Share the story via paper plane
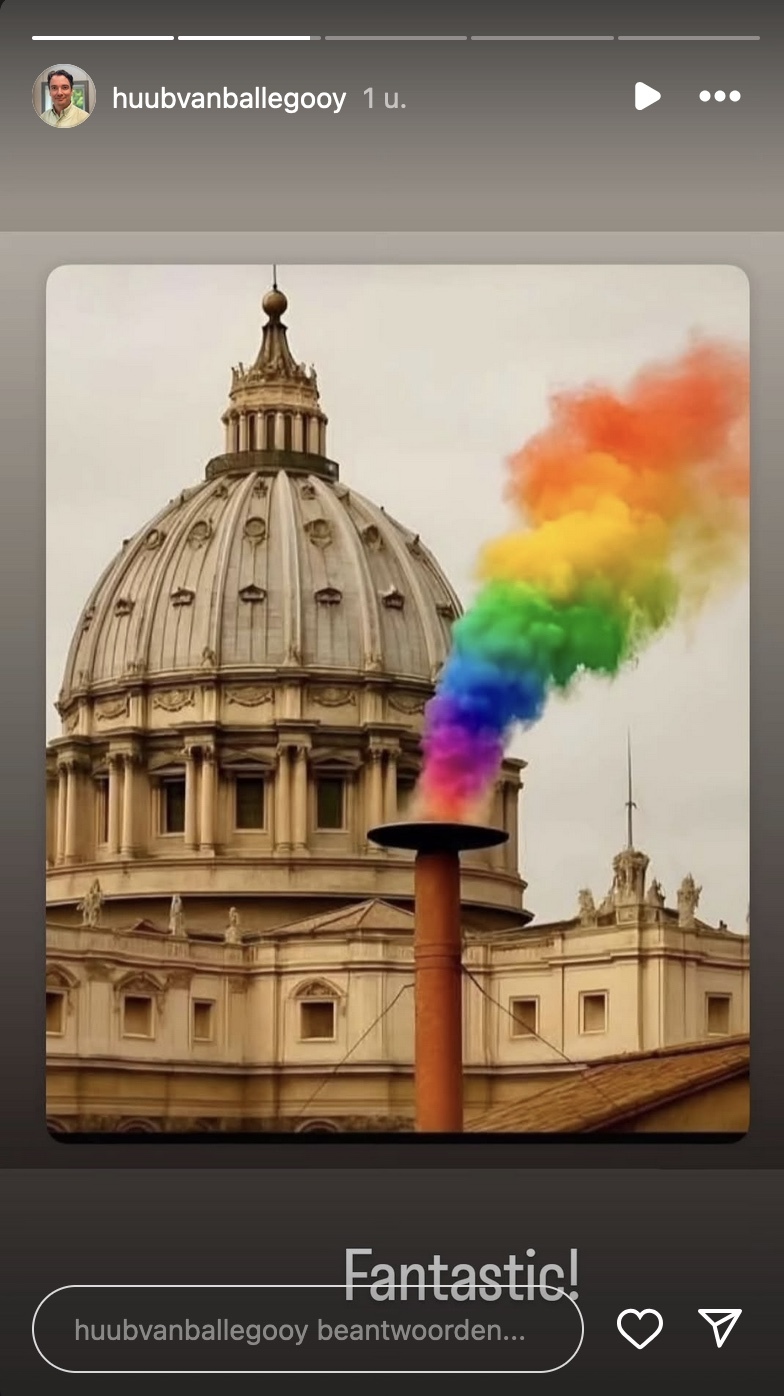The image size is (784, 1396). (x=720, y=1328)
